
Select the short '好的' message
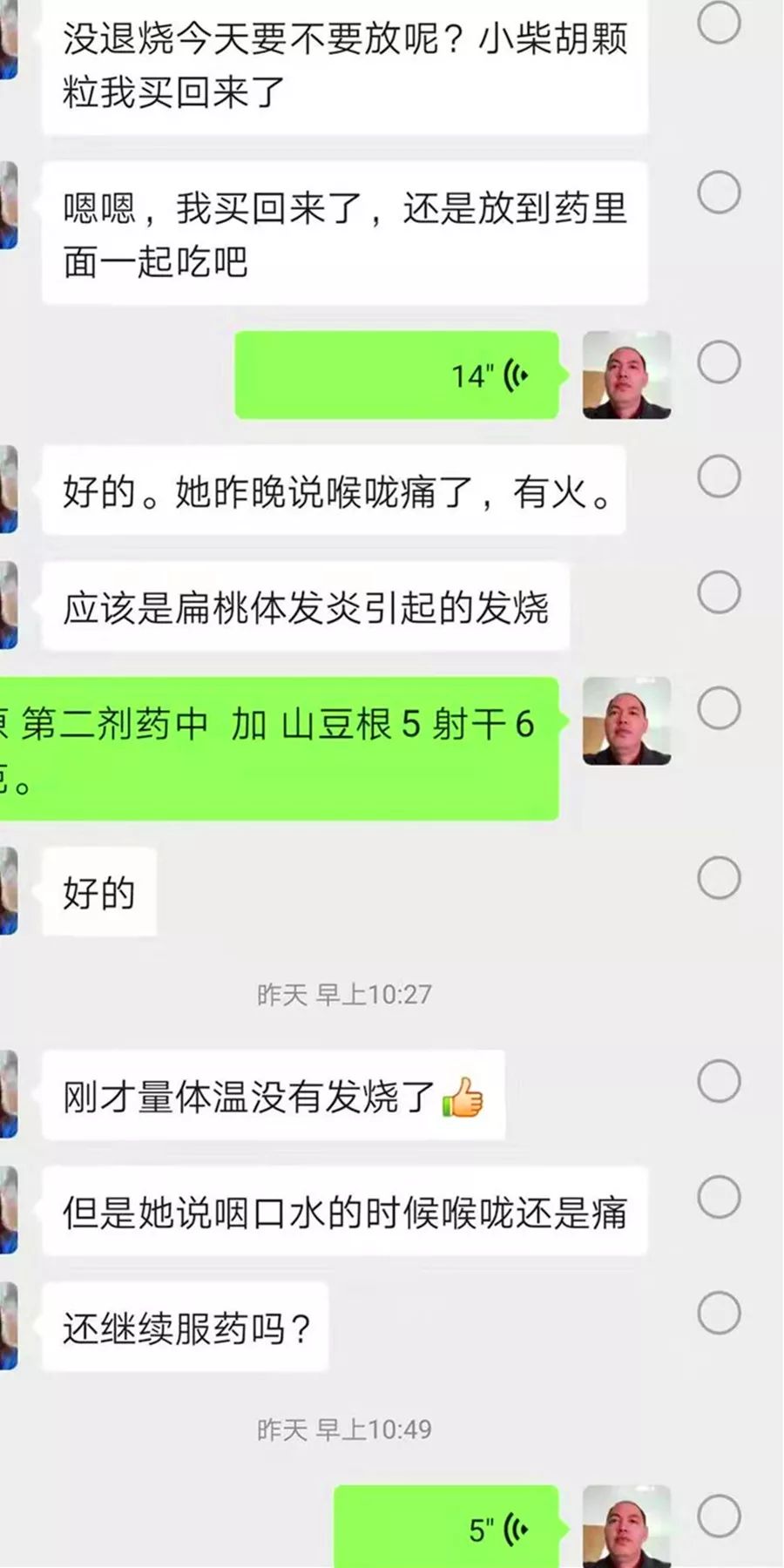click(719, 878)
